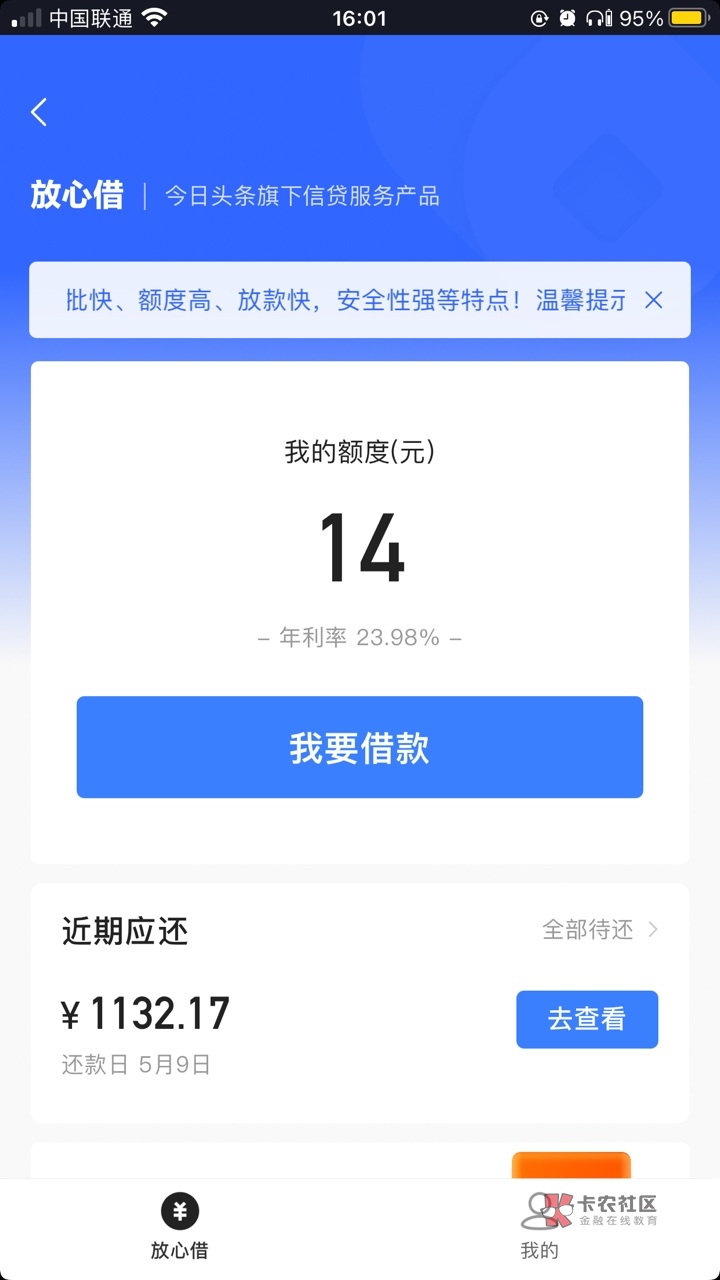
Task: Tap the 我要借款 button
Action: point(360,747)
